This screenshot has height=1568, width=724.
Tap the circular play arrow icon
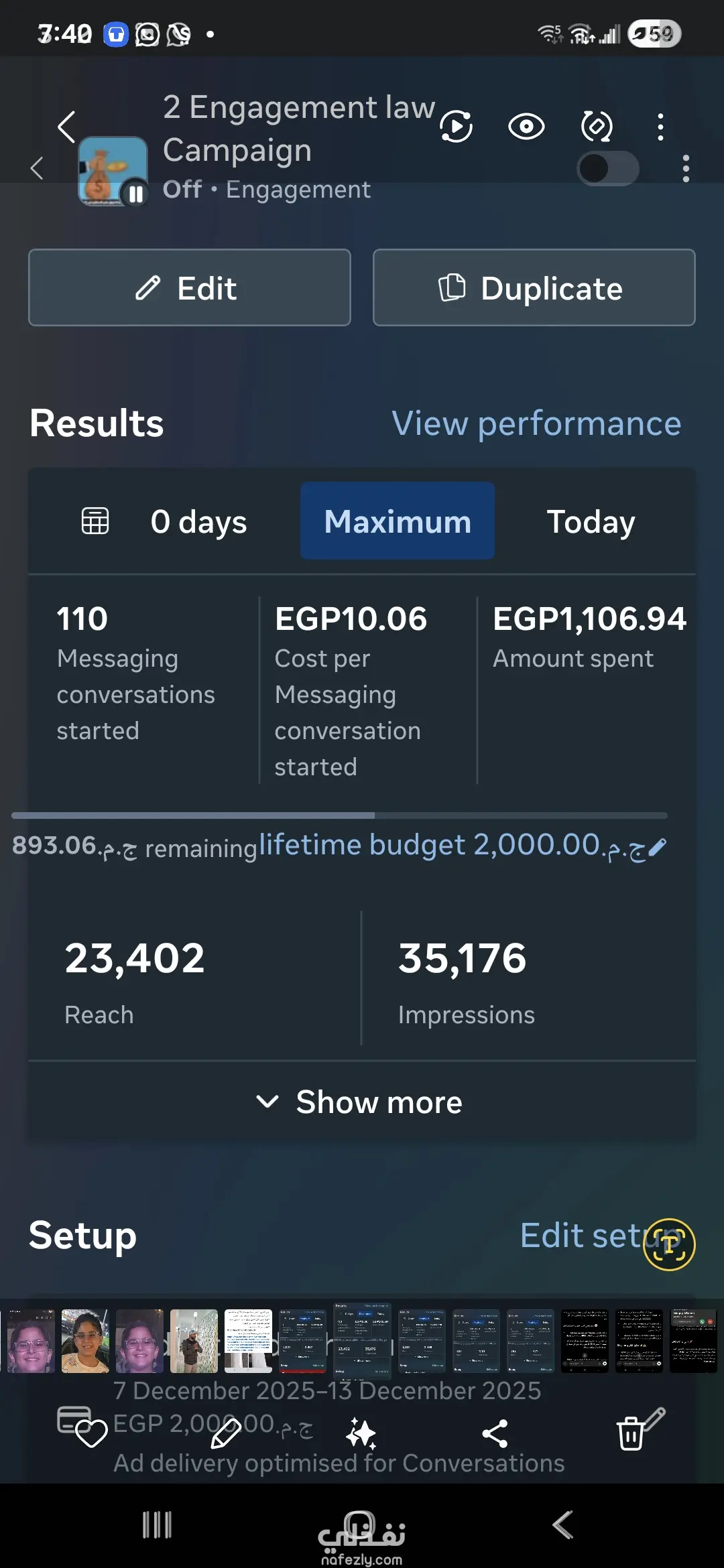coord(457,127)
